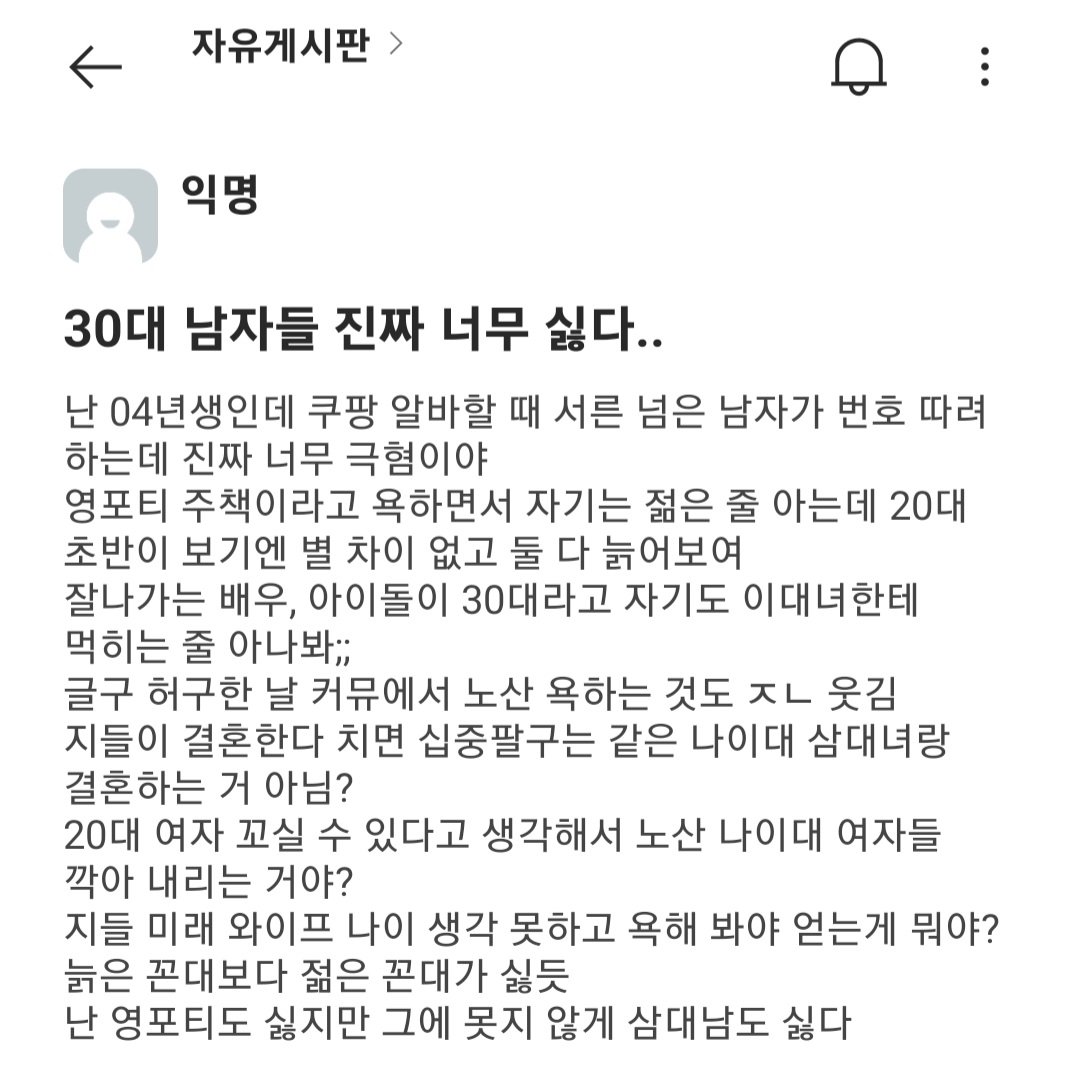
Task: Open the three-dot overflow menu
Action: [x=985, y=67]
